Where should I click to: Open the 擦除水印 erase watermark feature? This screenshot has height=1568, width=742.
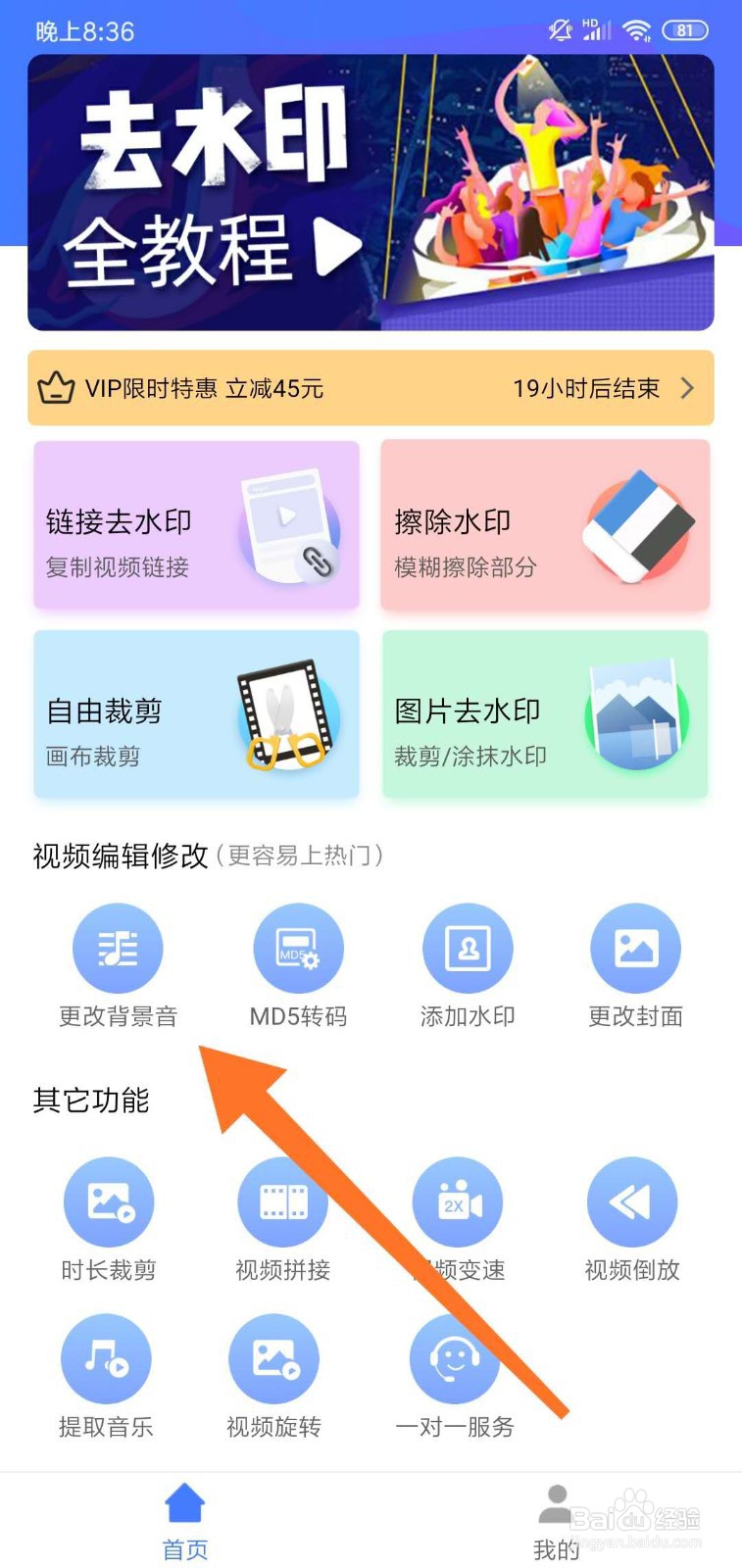click(x=545, y=525)
